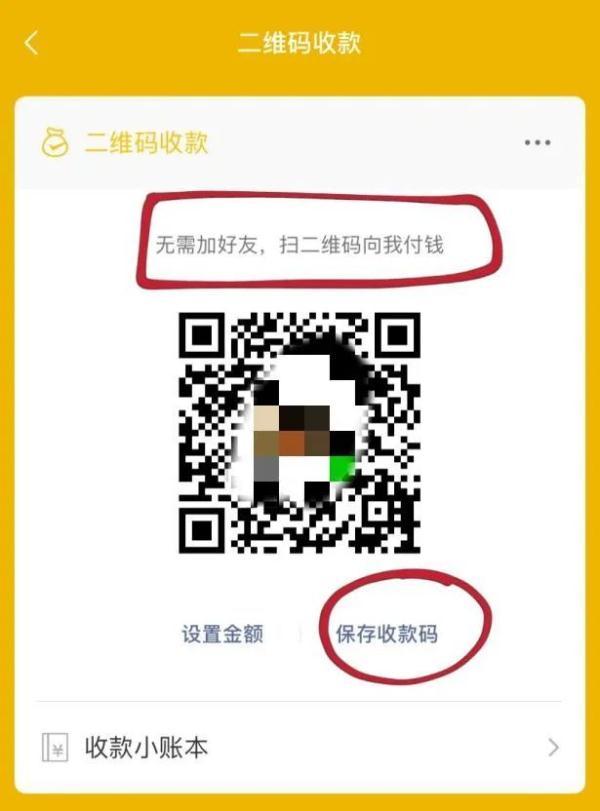Open the three-dot overflow menu
The width and height of the screenshot is (600, 811).
click(537, 143)
